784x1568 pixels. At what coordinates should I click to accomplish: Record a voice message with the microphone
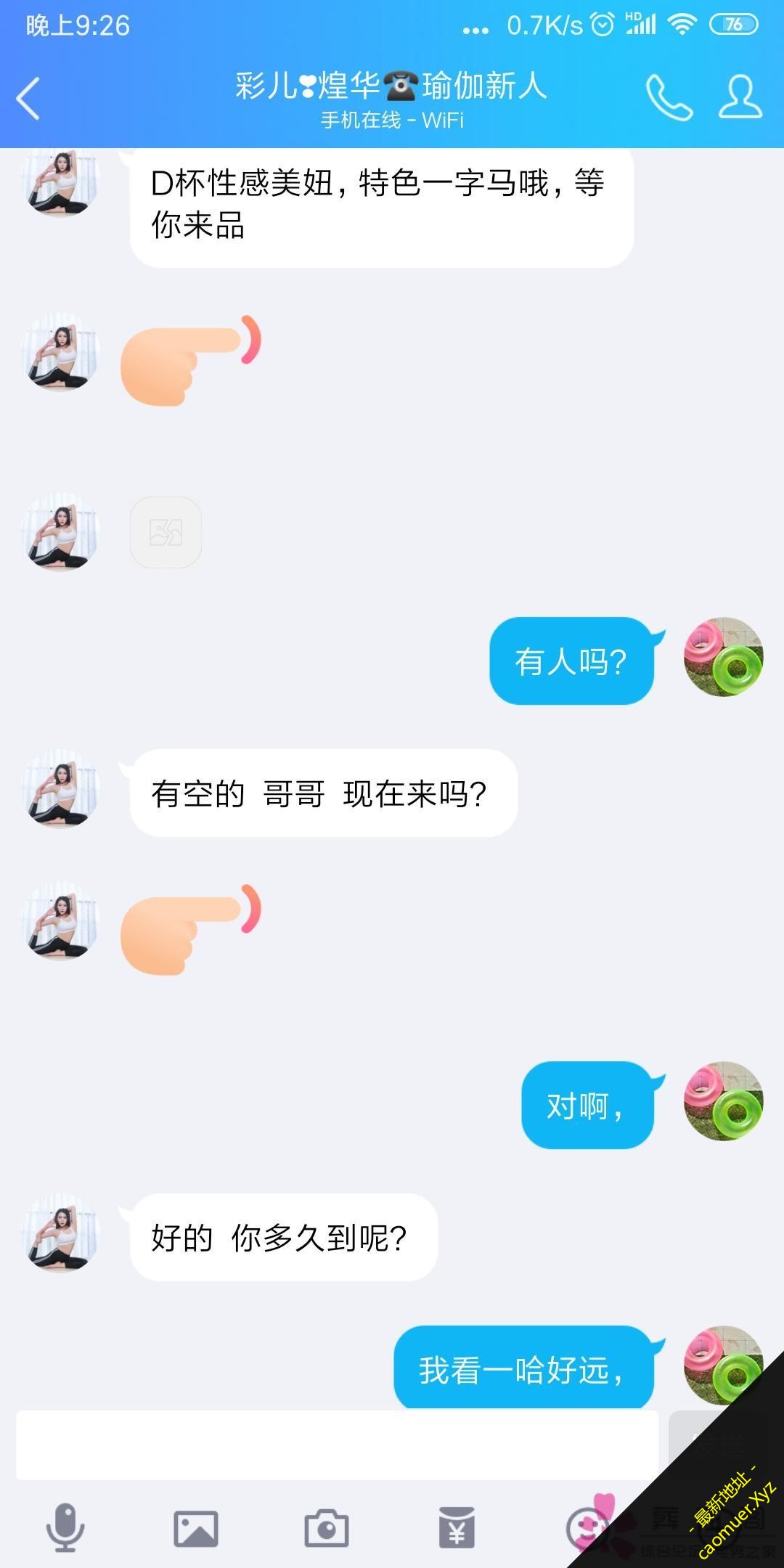click(65, 1527)
